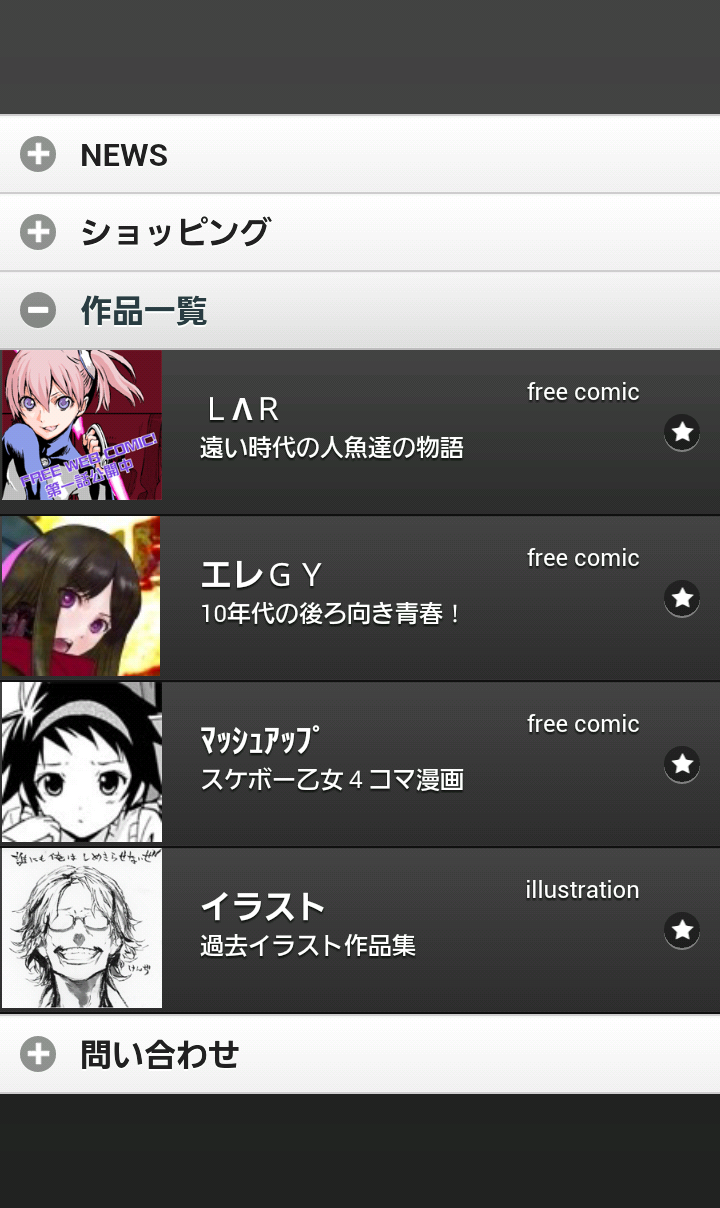Tap the star icon on the イラスト row
This screenshot has width=720, height=1208.
point(682,930)
